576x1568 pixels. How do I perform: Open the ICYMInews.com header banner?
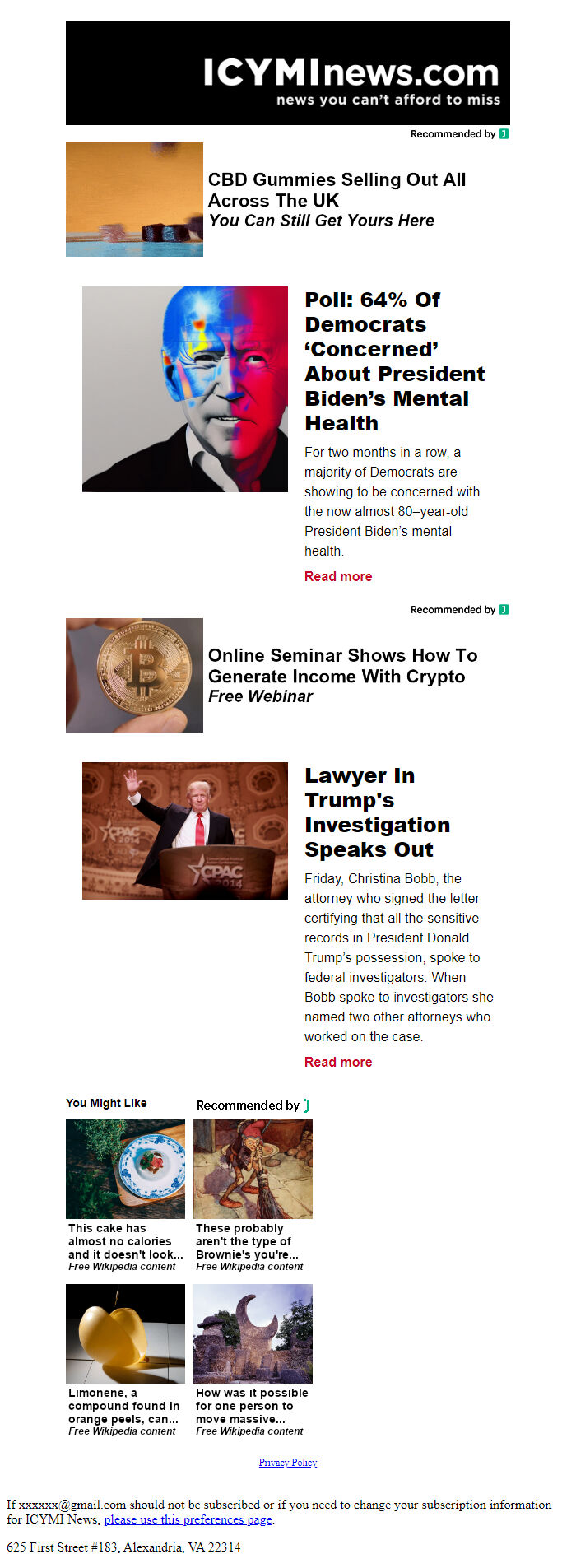point(288,73)
